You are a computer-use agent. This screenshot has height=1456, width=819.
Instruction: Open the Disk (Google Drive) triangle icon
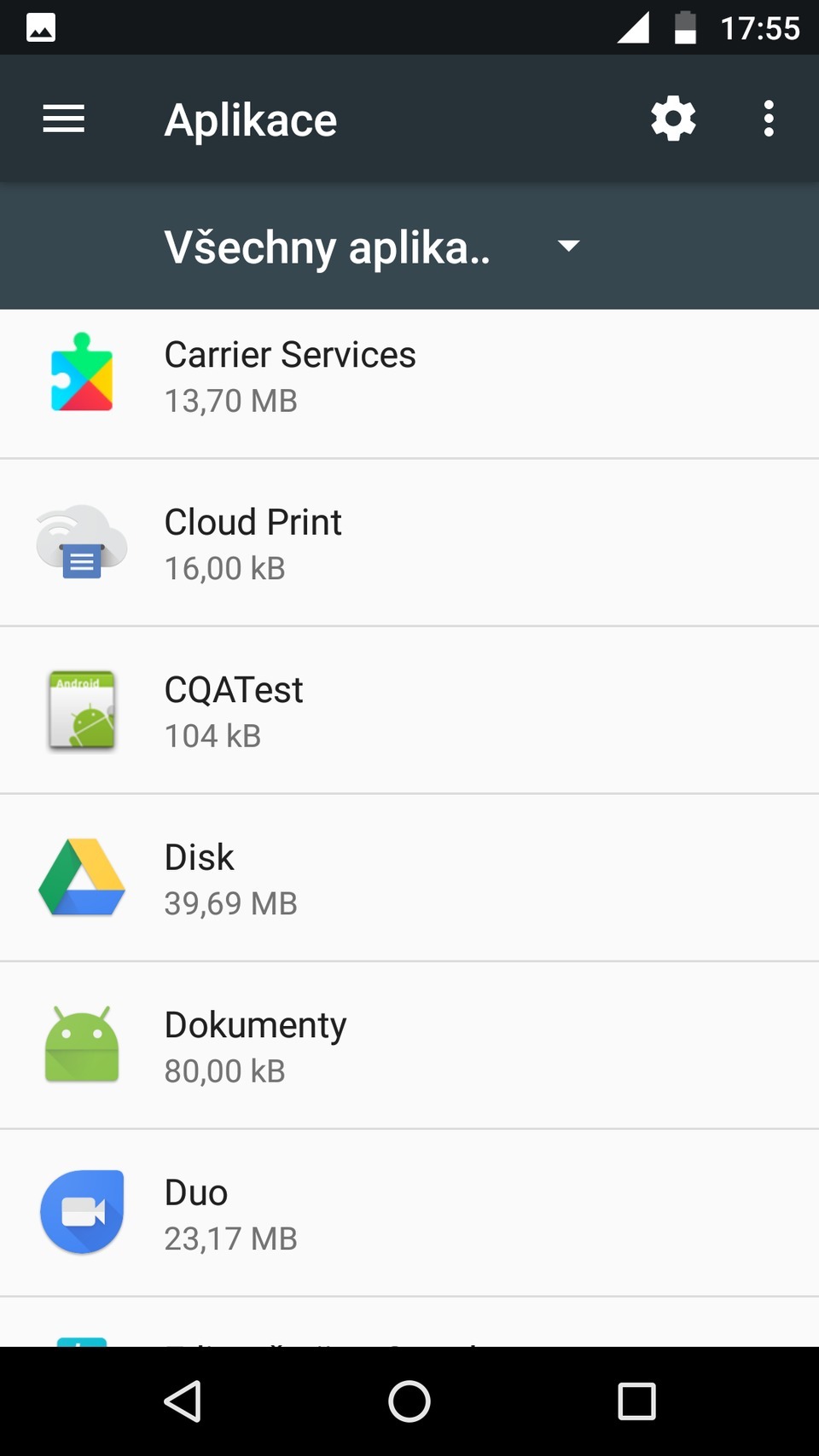coord(81,879)
